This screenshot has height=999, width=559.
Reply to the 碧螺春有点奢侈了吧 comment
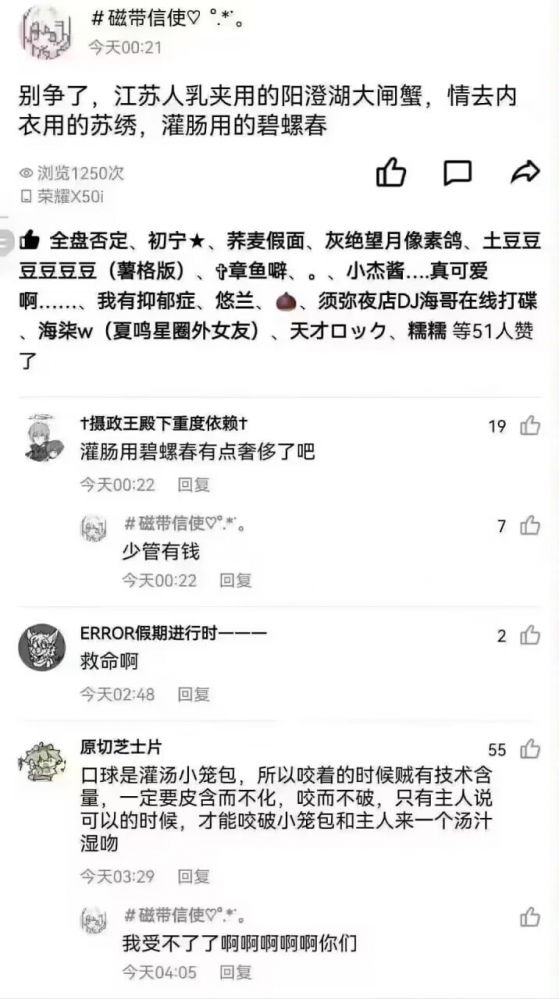coord(194,485)
